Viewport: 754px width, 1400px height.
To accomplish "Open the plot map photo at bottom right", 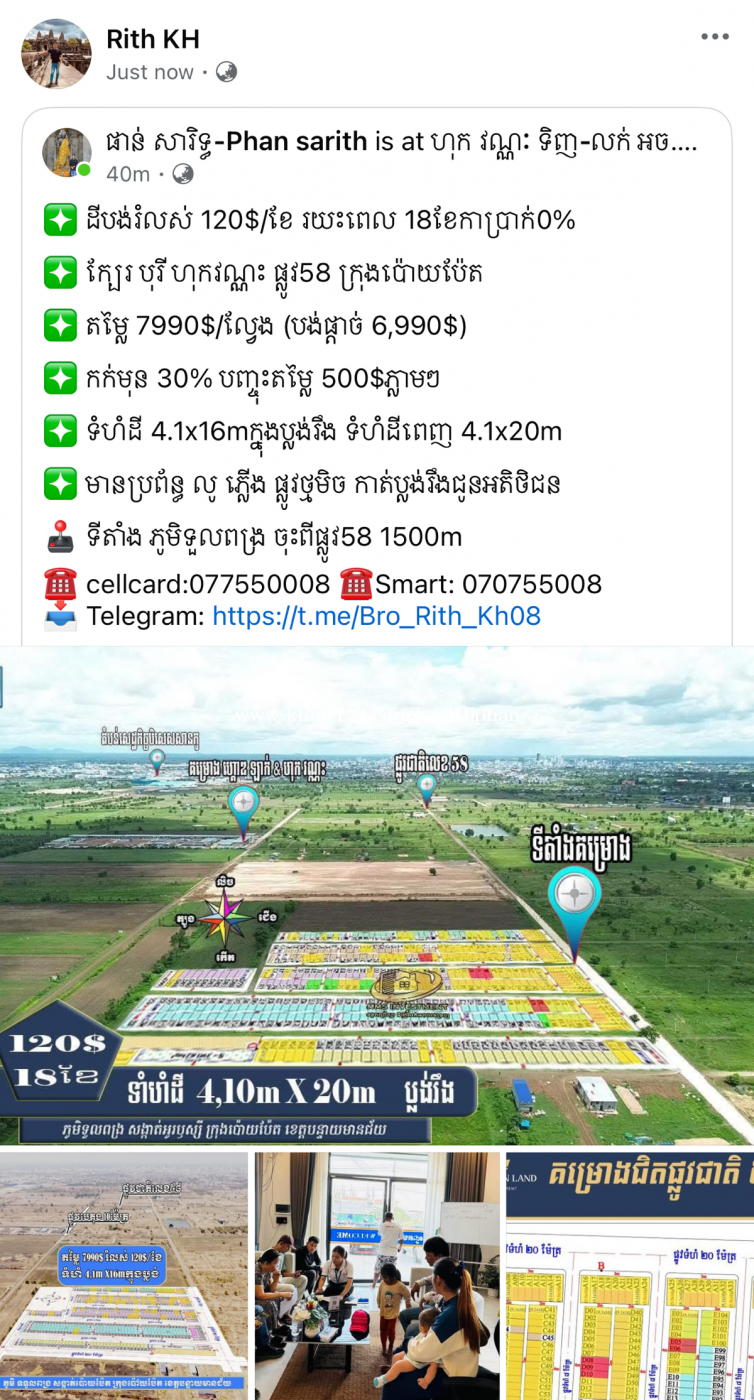I will [x=630, y=1276].
